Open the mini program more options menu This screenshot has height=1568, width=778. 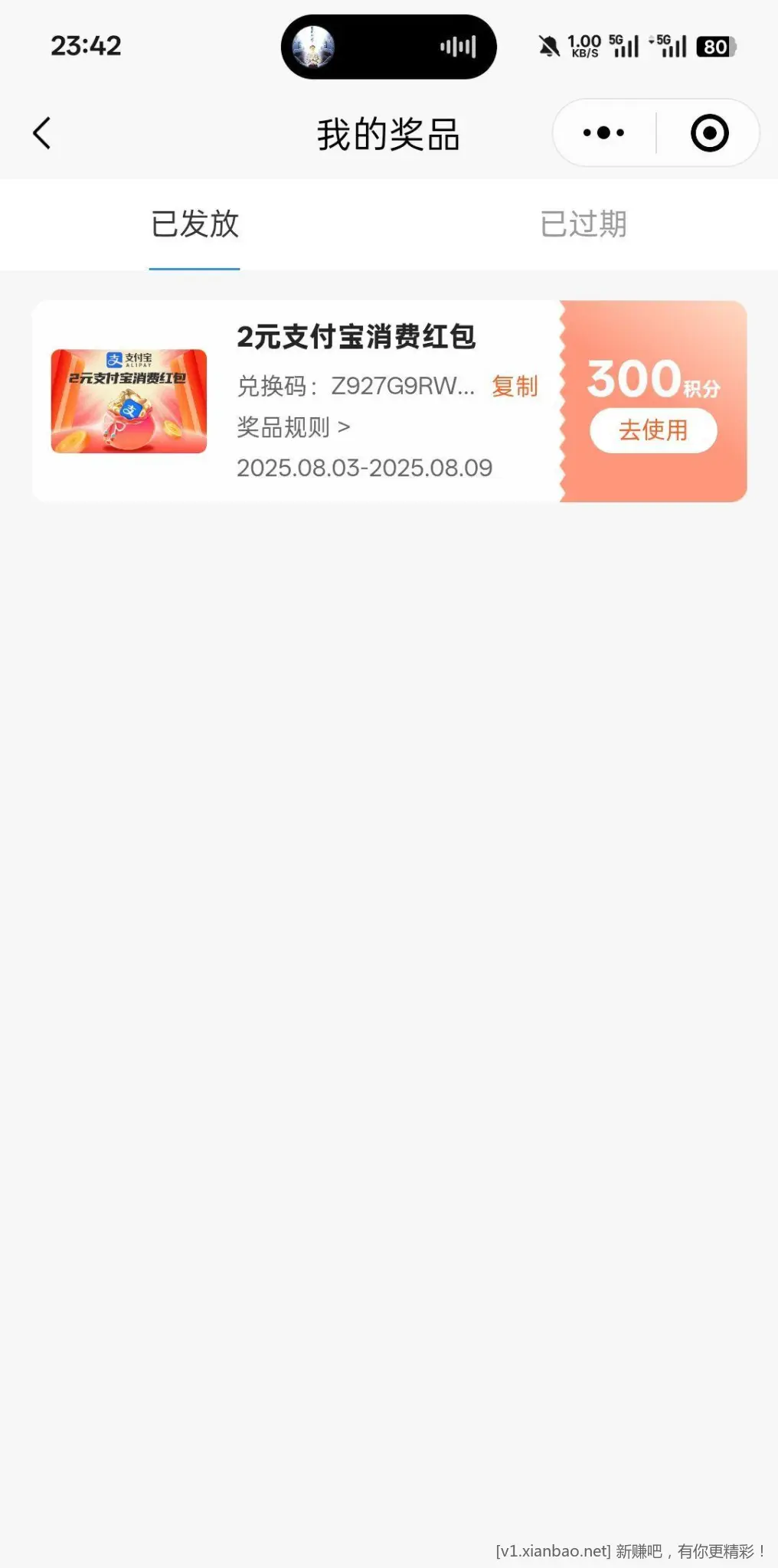603,133
